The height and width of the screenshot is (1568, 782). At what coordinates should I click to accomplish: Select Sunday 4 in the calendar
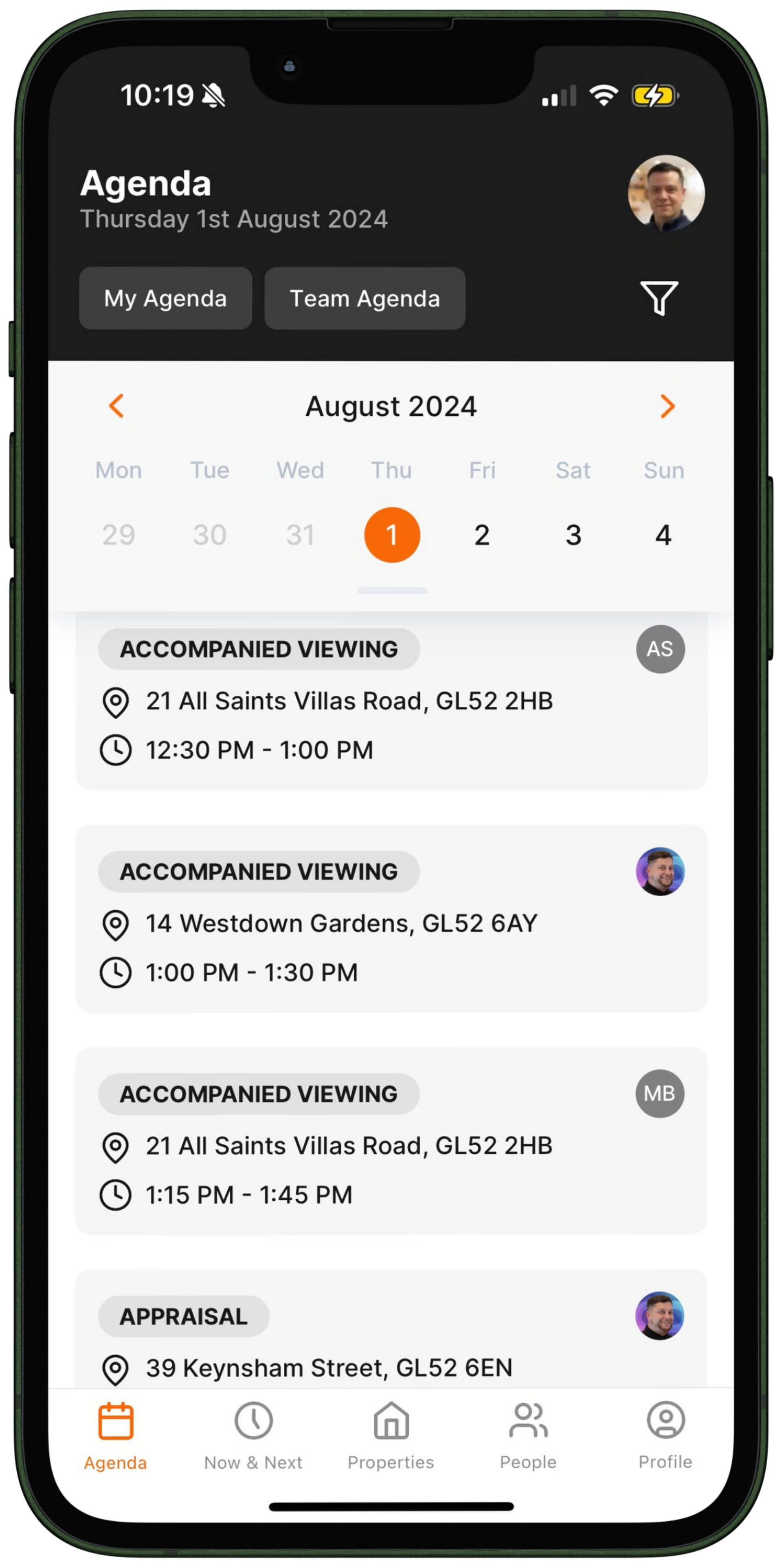pos(663,535)
